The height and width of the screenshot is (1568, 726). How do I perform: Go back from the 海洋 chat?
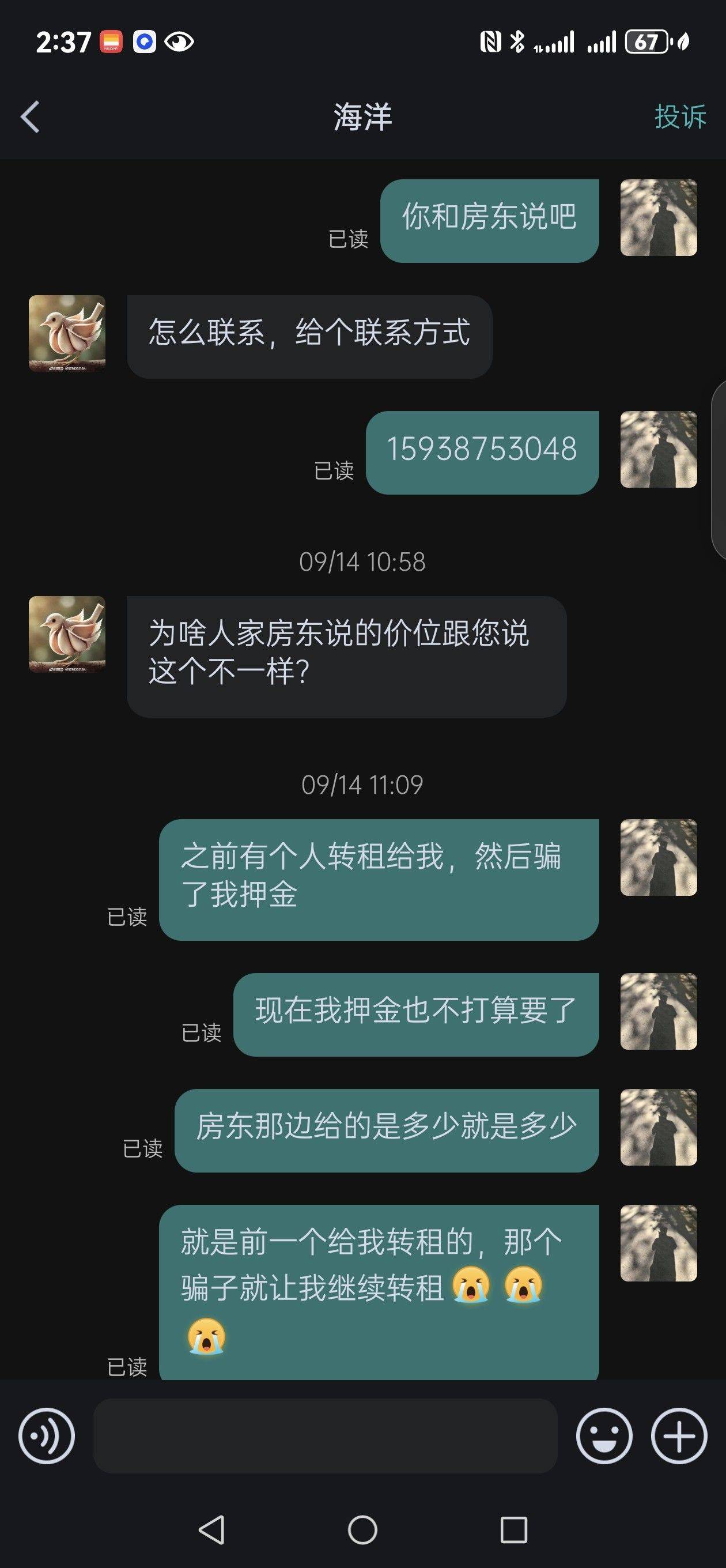coord(31,116)
